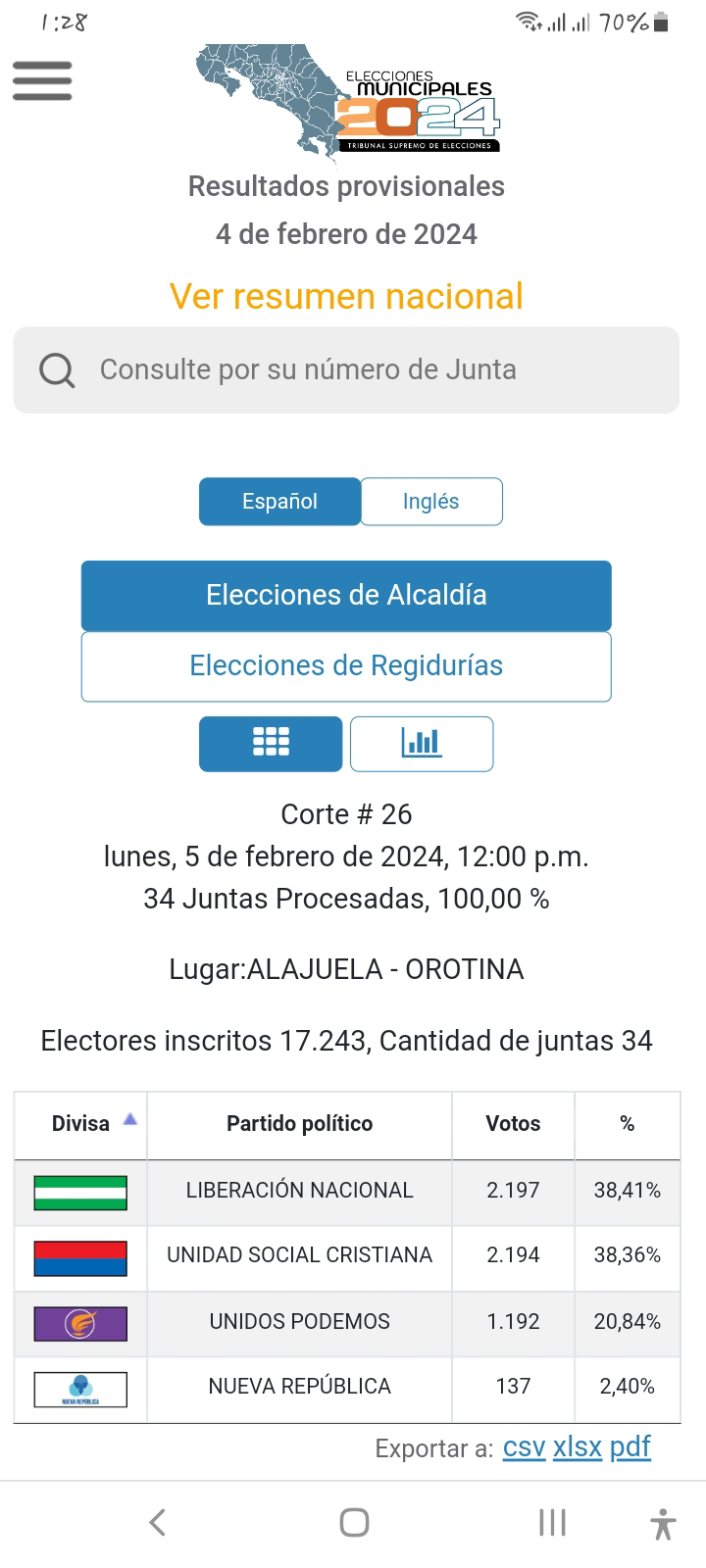Tap the Junta number search field
706x1568 pixels.
pos(346,369)
